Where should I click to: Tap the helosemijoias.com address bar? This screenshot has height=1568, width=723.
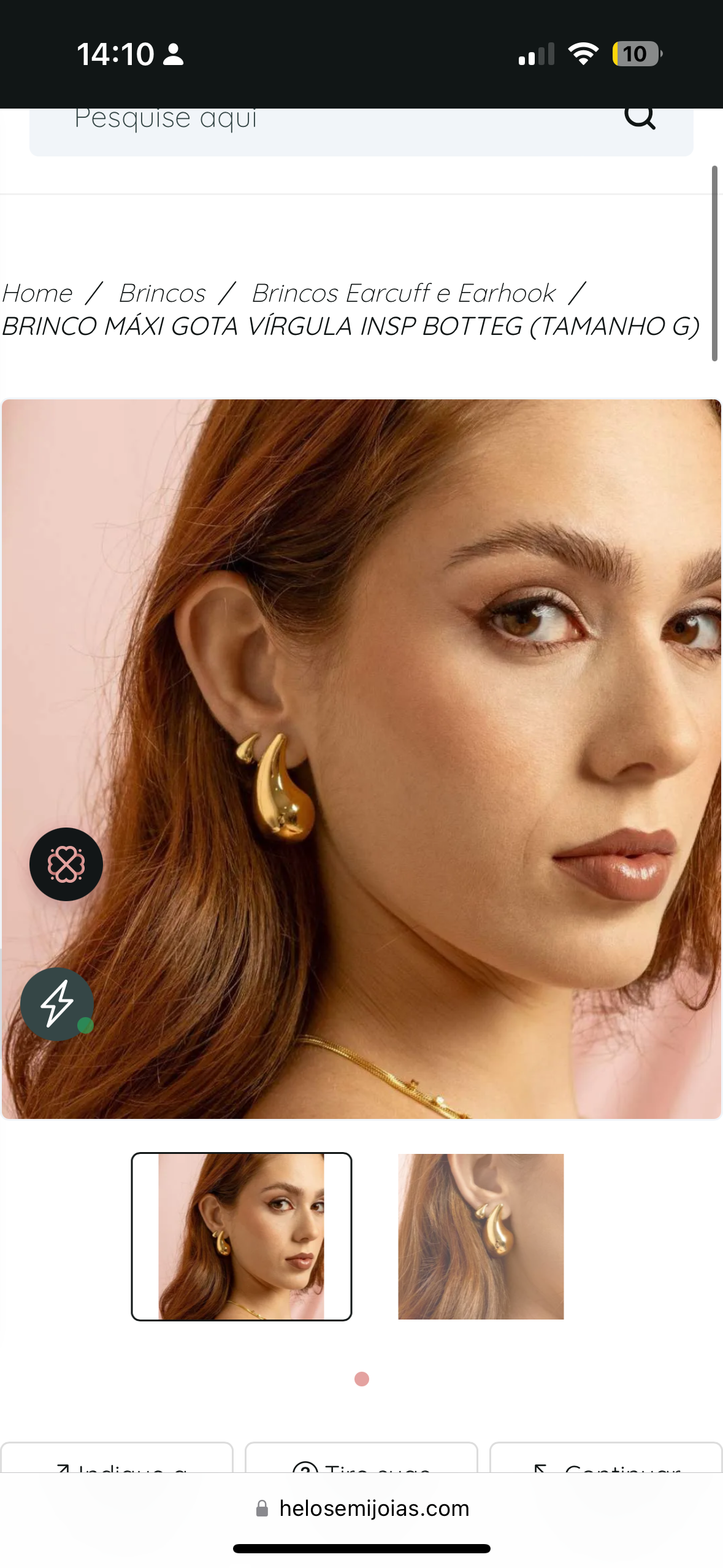(x=362, y=1508)
